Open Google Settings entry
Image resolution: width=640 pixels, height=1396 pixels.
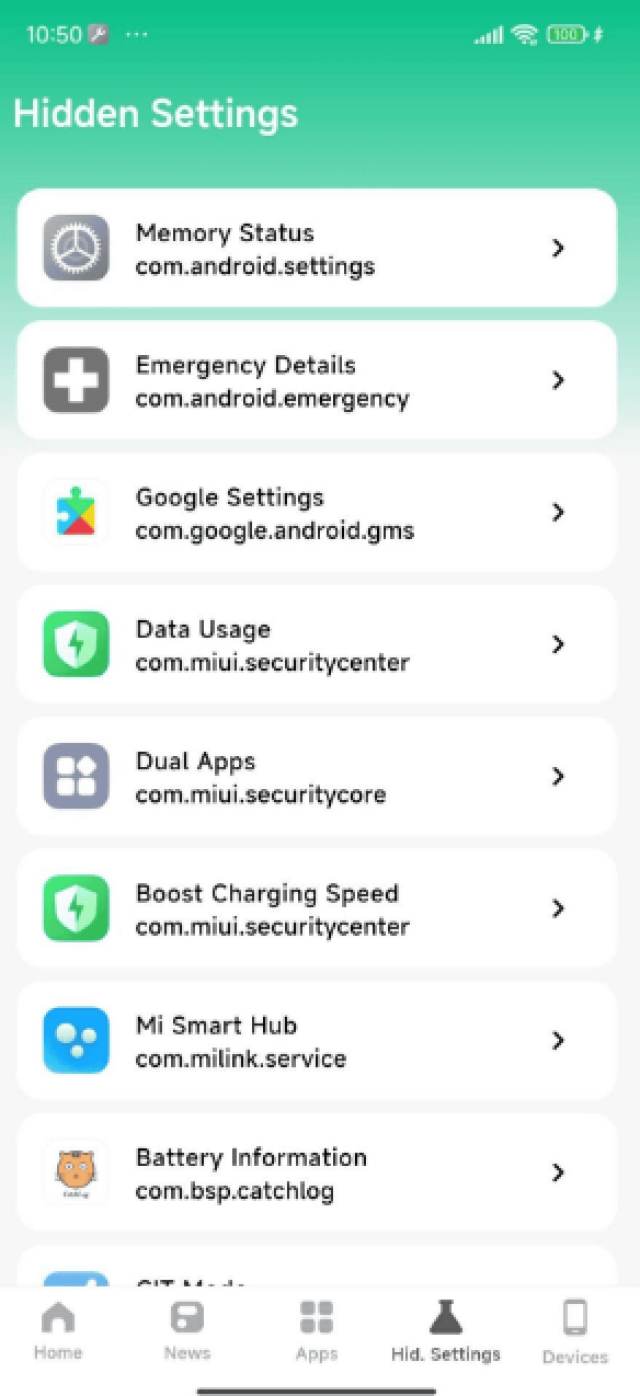316,512
